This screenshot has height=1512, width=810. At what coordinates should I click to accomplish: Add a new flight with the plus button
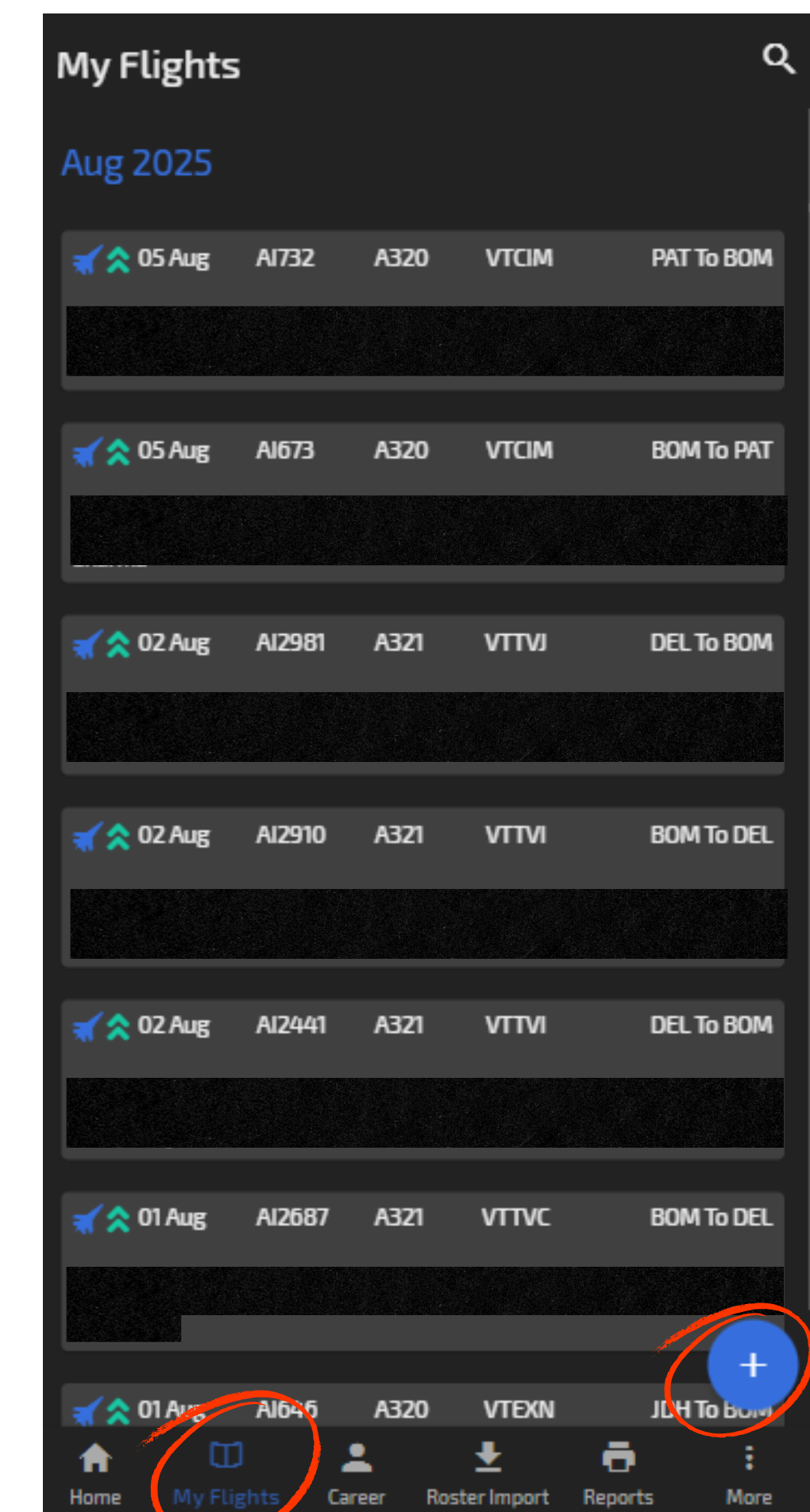pyautogui.click(x=752, y=1364)
